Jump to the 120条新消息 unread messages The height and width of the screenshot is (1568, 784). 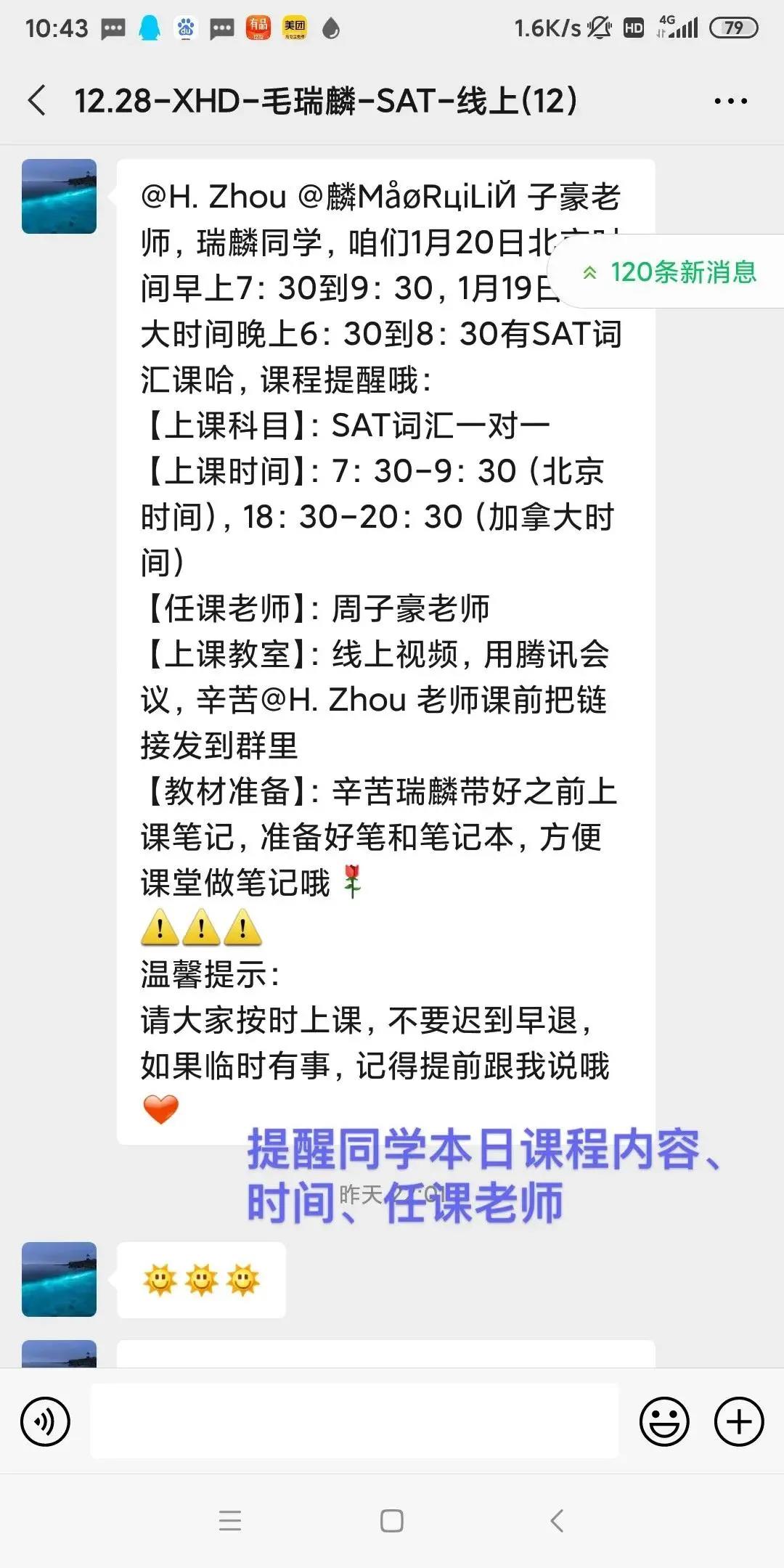pos(671,272)
